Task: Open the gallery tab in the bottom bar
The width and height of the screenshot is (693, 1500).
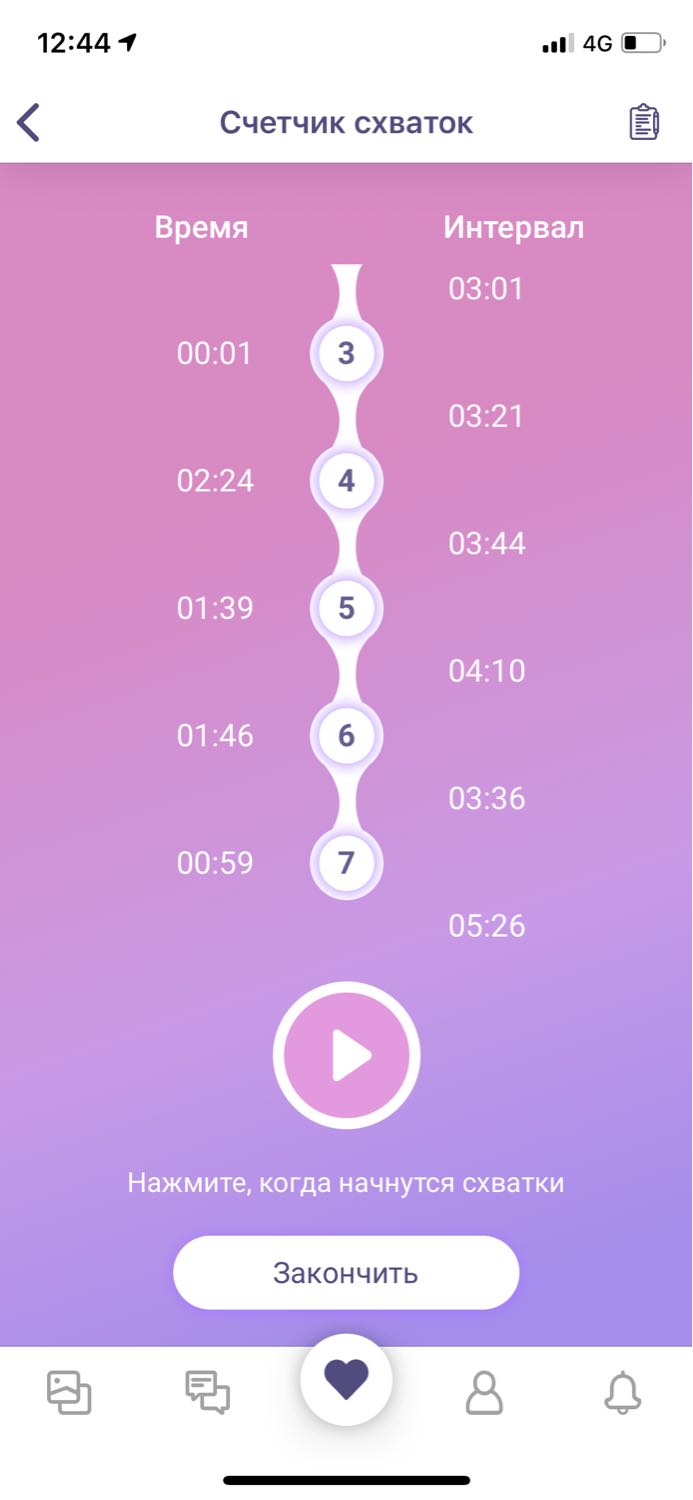Action: point(69,1392)
